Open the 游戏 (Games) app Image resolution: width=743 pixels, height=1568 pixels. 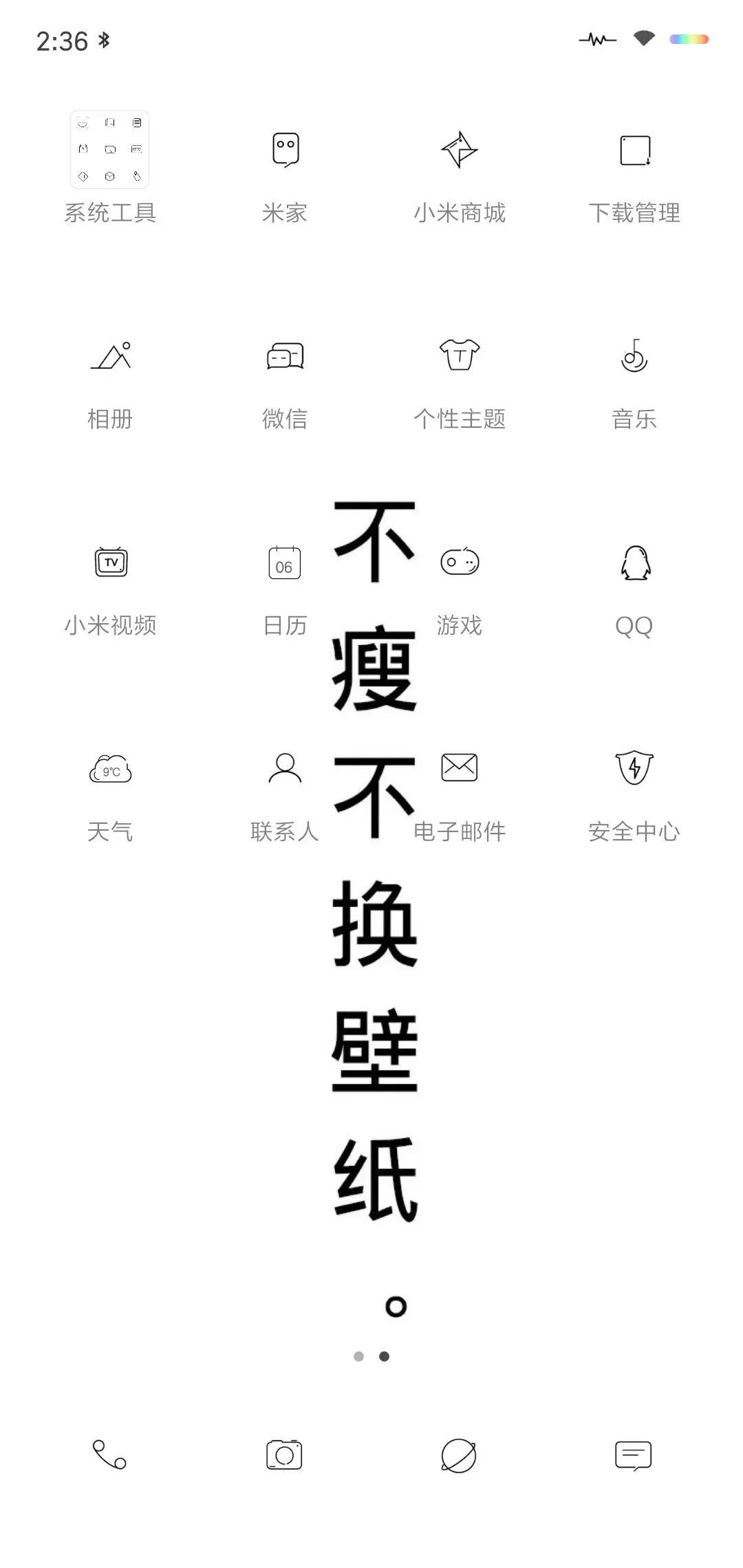[x=459, y=562]
